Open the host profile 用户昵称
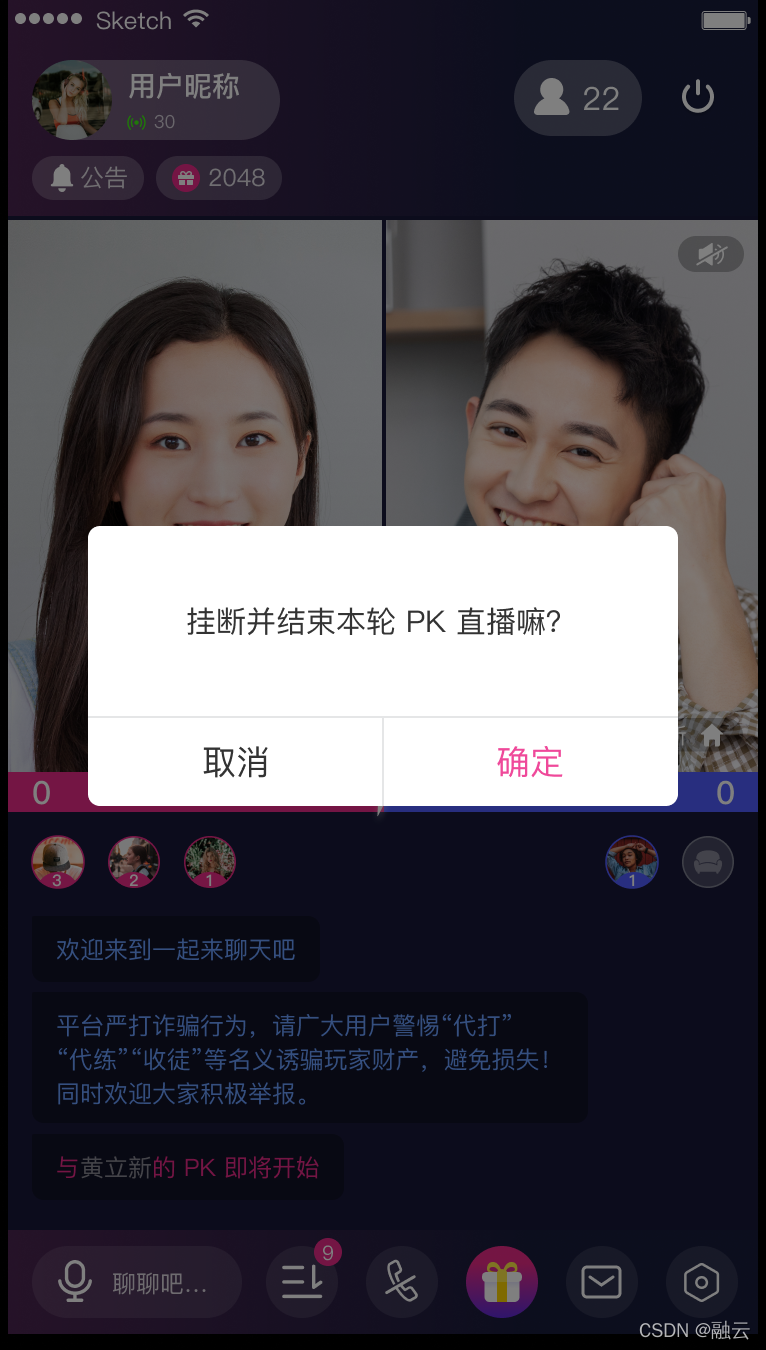The width and height of the screenshot is (766, 1350). (x=156, y=100)
